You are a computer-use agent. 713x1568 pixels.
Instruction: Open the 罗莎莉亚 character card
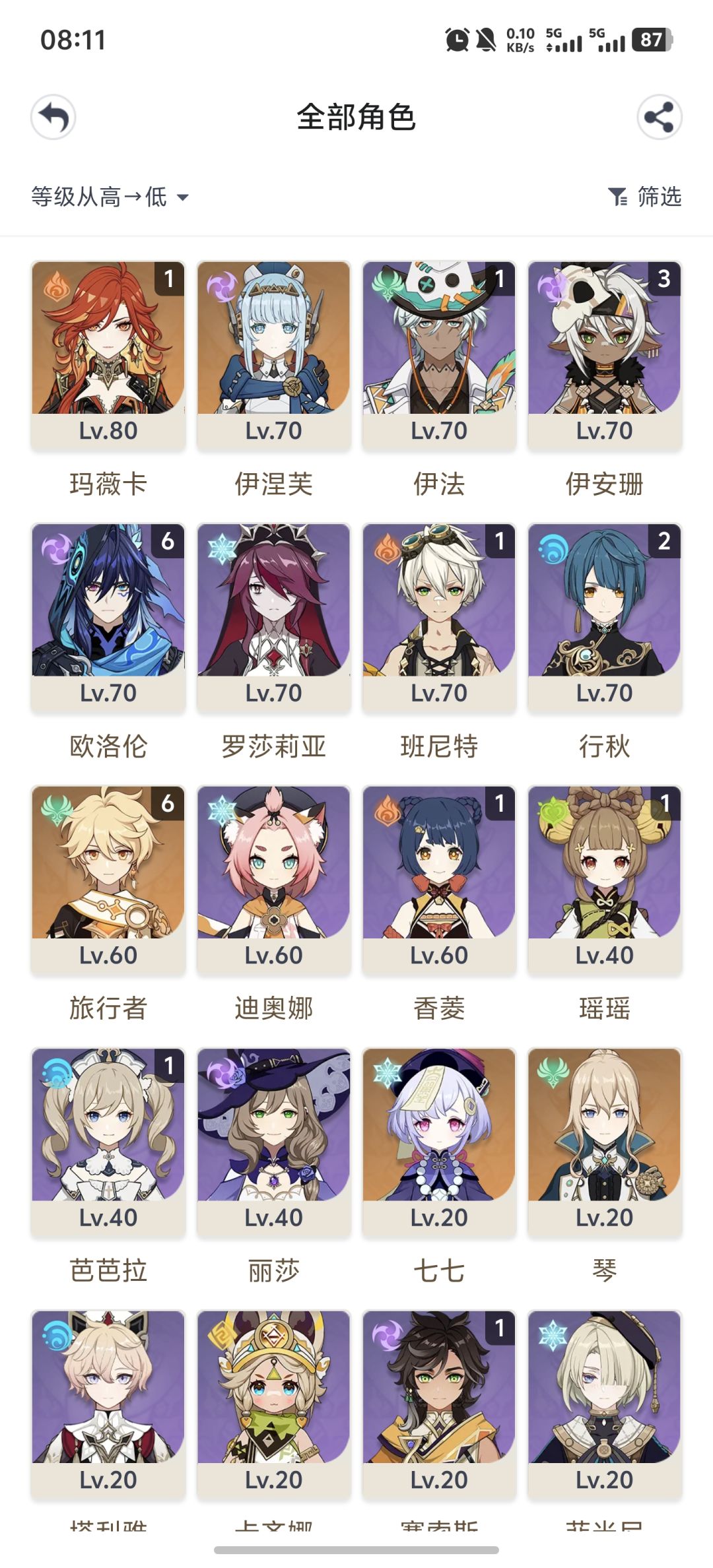pyautogui.click(x=274, y=618)
